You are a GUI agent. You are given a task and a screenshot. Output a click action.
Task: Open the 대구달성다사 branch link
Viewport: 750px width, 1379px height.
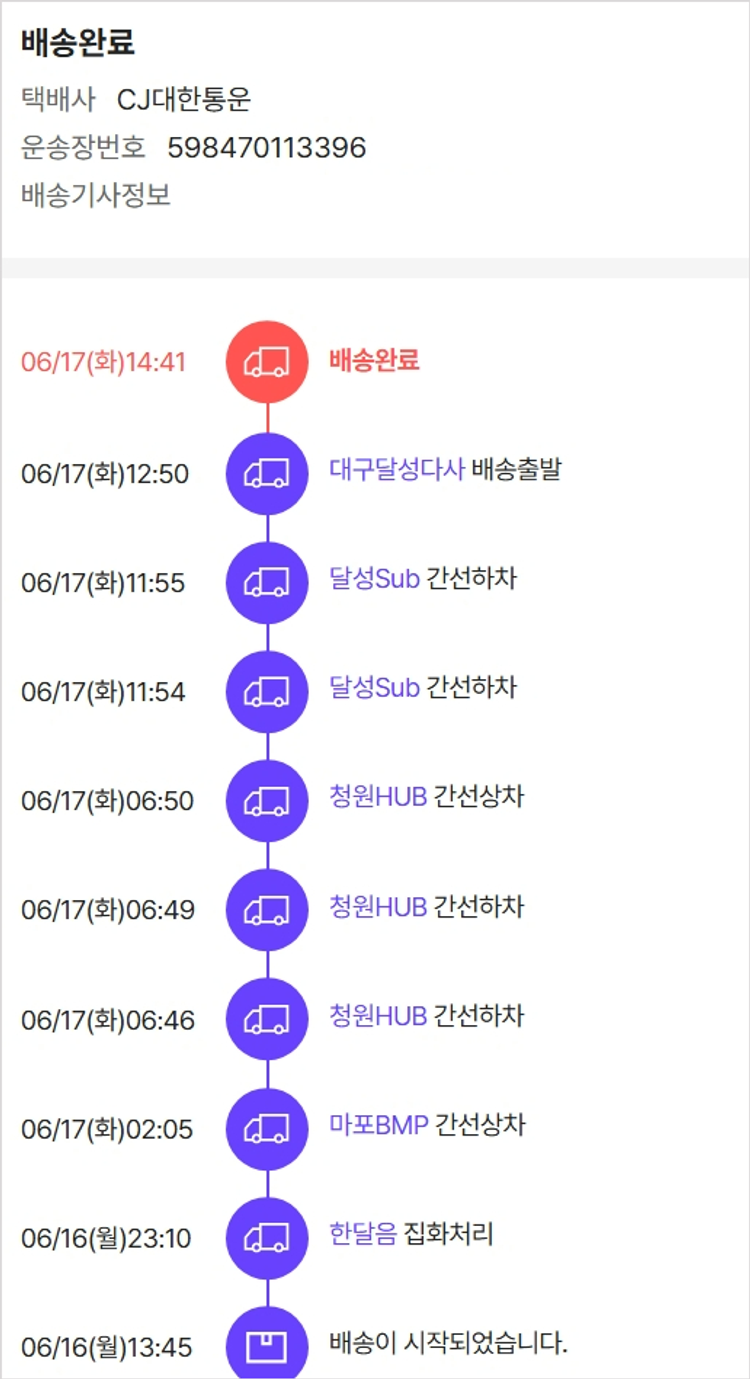[x=397, y=469]
